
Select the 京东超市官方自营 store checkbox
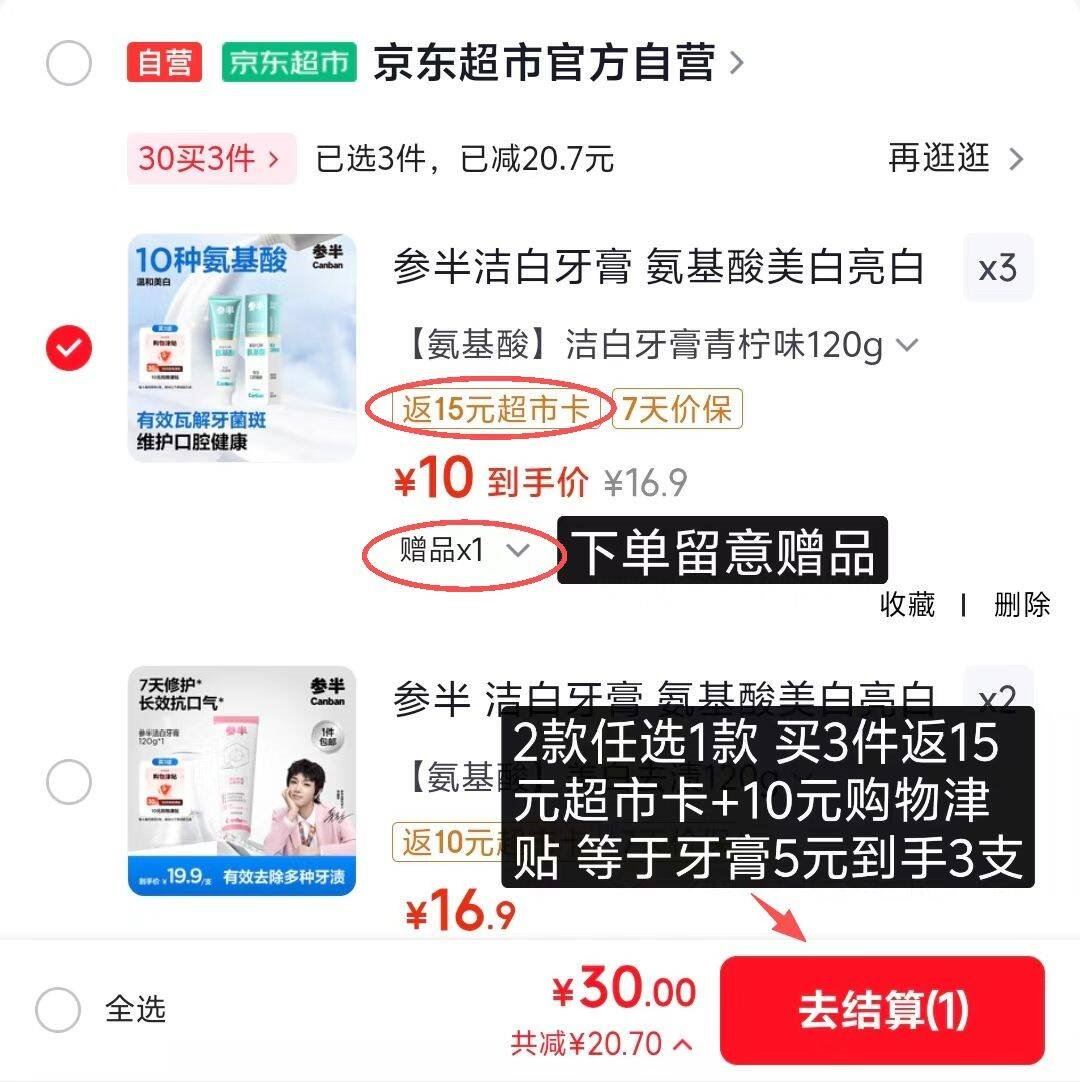tap(68, 63)
